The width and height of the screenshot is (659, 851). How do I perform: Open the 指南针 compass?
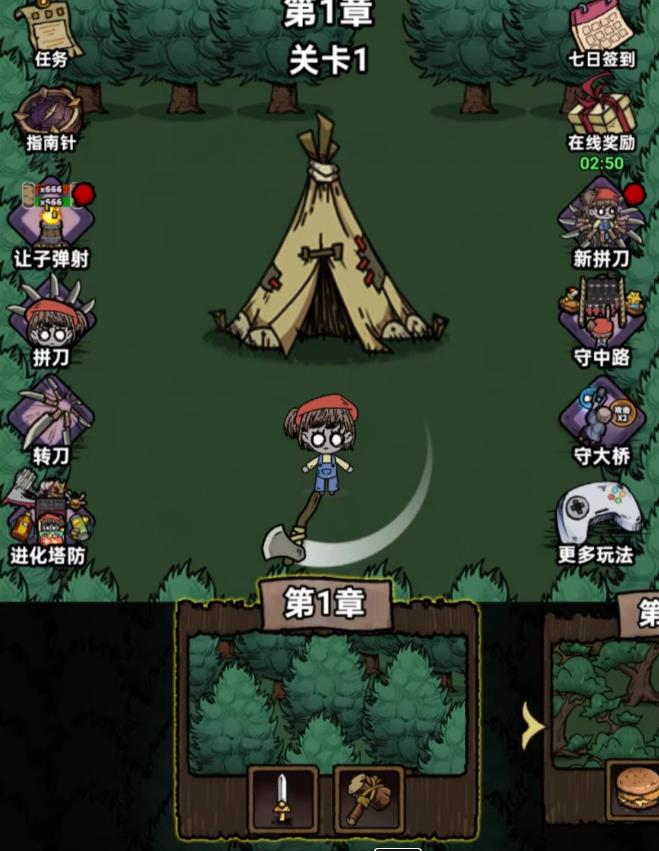[50, 118]
